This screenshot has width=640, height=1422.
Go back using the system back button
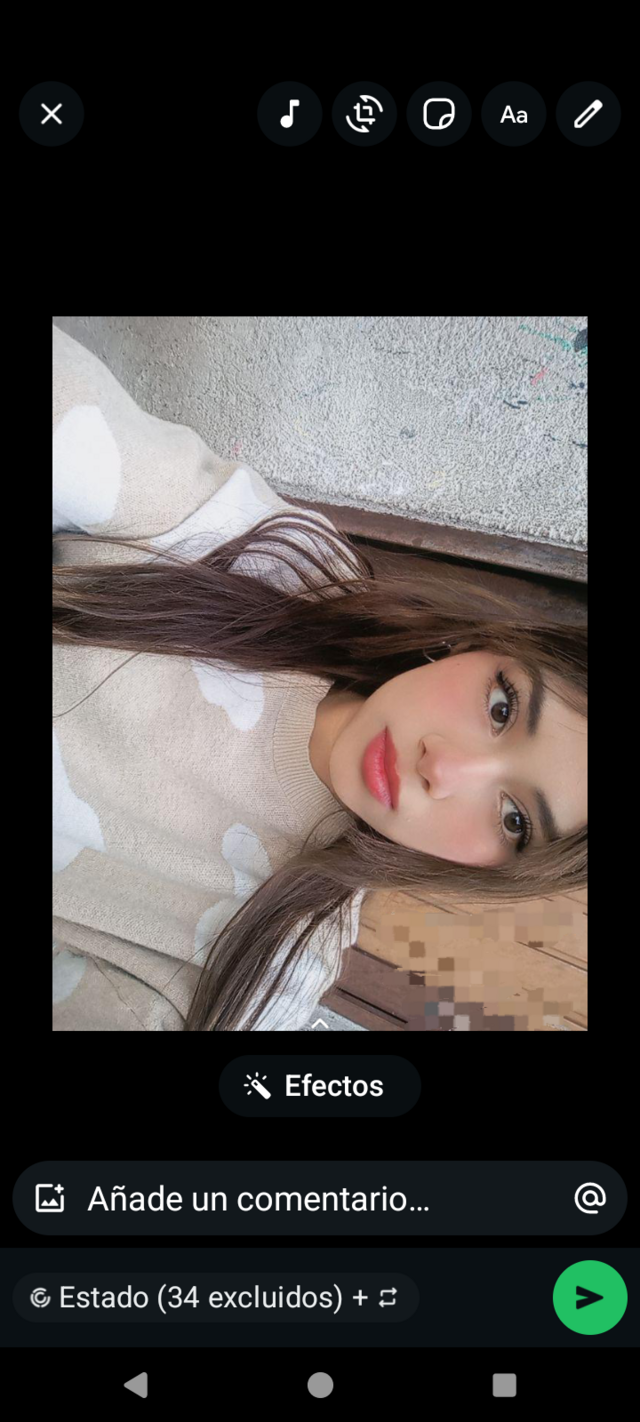[x=136, y=1385]
